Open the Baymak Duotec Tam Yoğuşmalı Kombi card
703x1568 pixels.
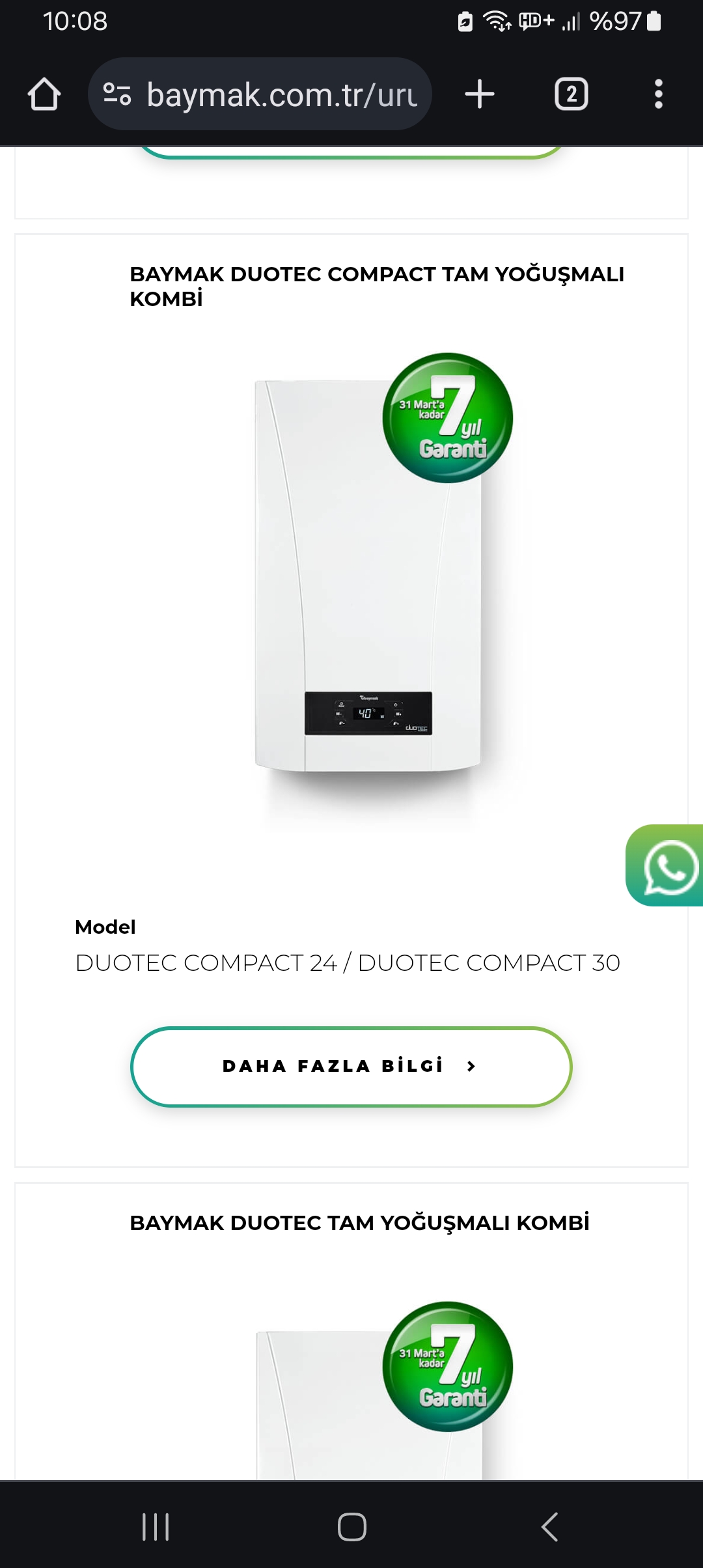359,1223
